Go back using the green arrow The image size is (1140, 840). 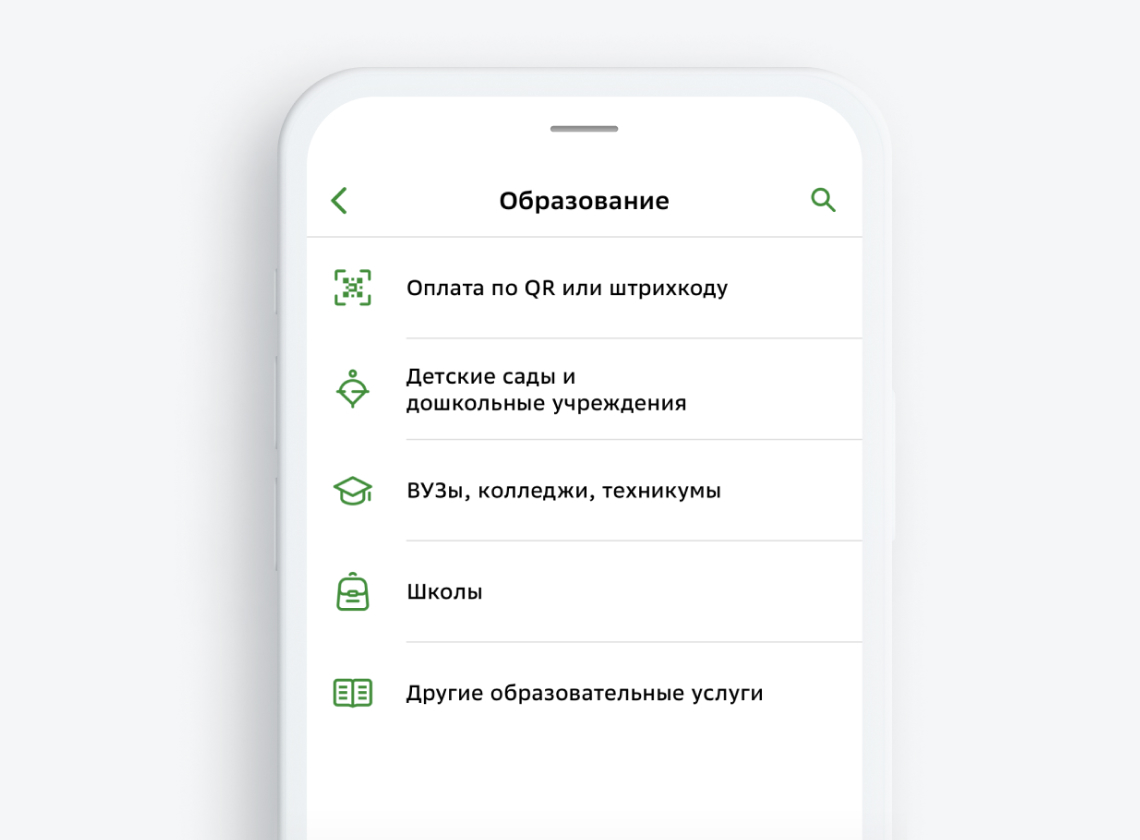[340, 200]
